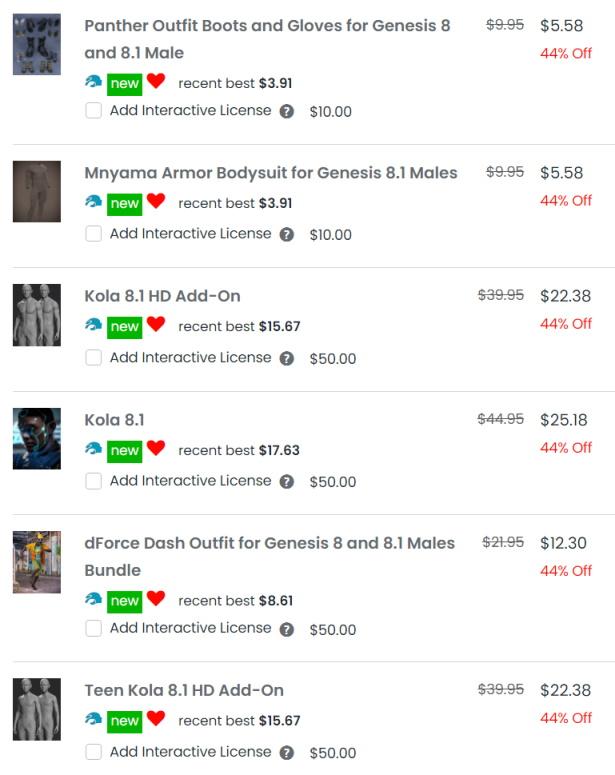Viewport: 615px width, 775px height.
Task: Tap the heart icon for Kola 8.1
Action: point(155,449)
